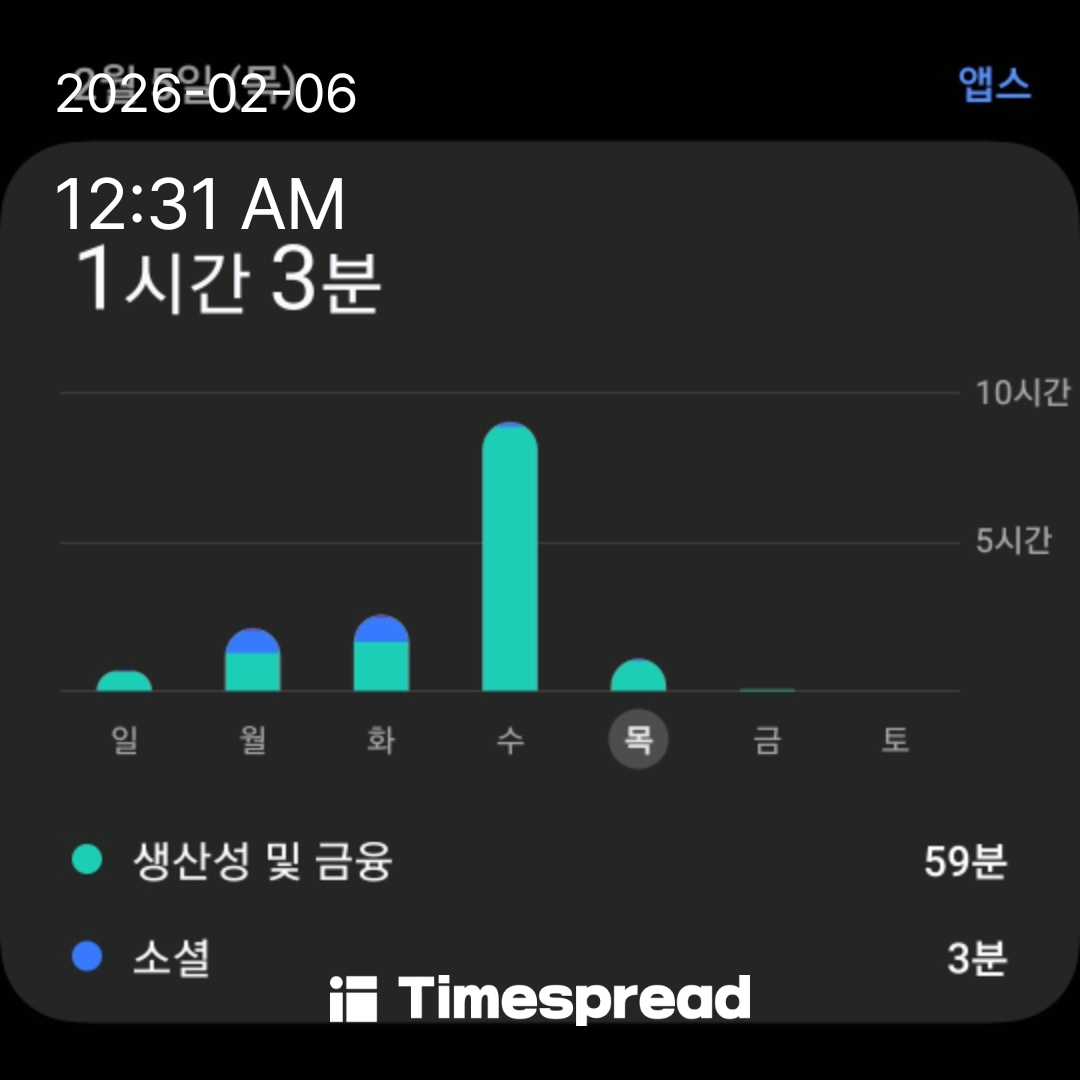Select Sunday (일) in the weekly chart
Viewport: 1080px width, 1080px height.
124,741
